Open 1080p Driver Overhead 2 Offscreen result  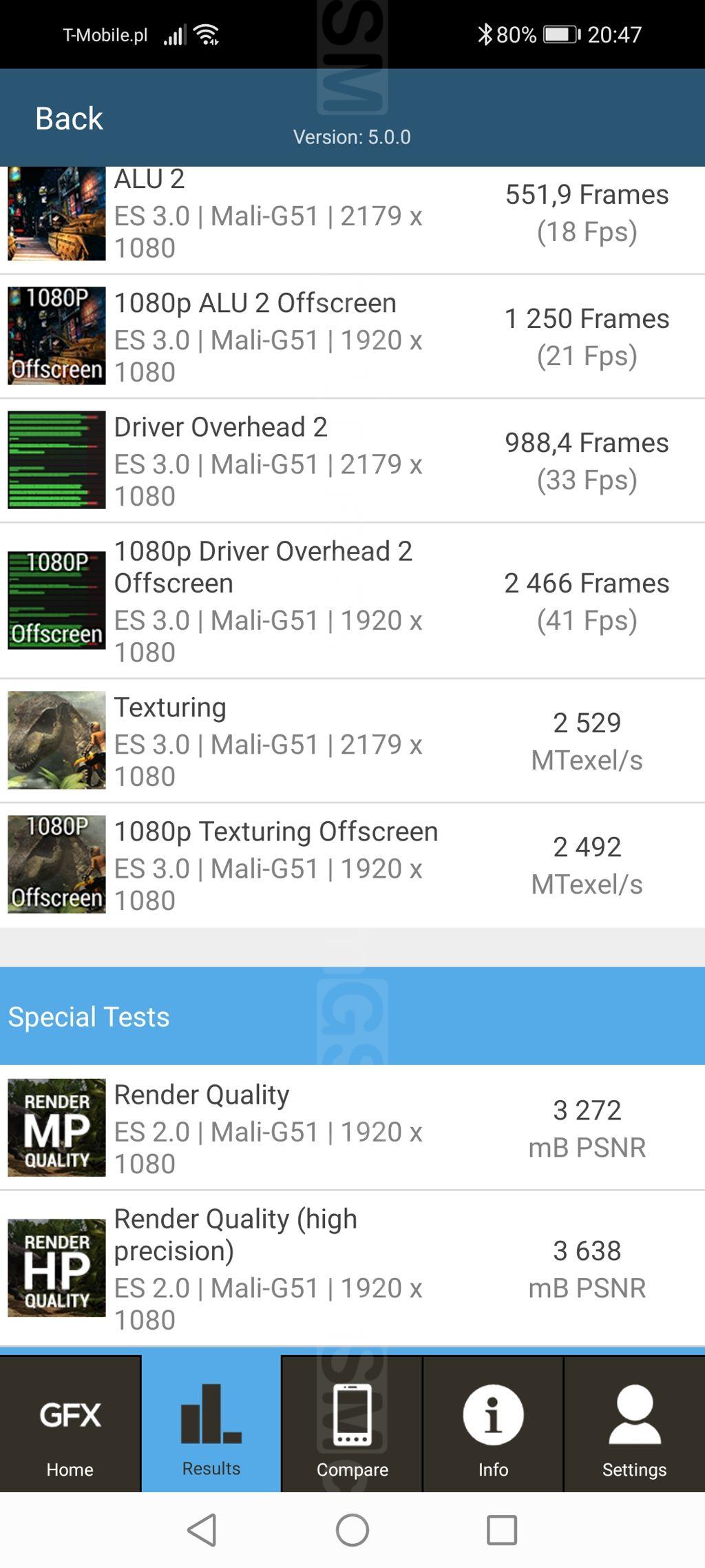(352, 601)
